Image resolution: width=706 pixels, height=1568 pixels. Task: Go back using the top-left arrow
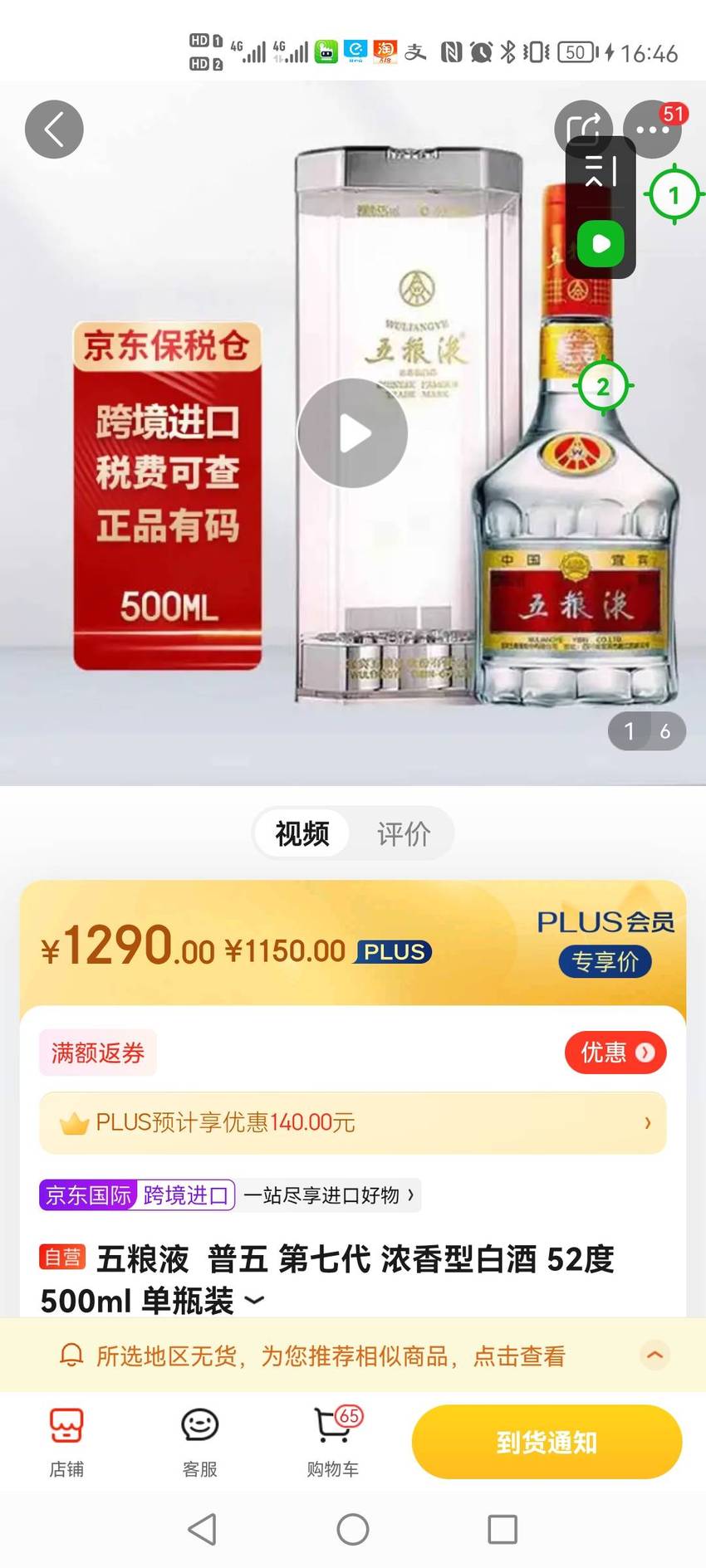pyautogui.click(x=54, y=129)
